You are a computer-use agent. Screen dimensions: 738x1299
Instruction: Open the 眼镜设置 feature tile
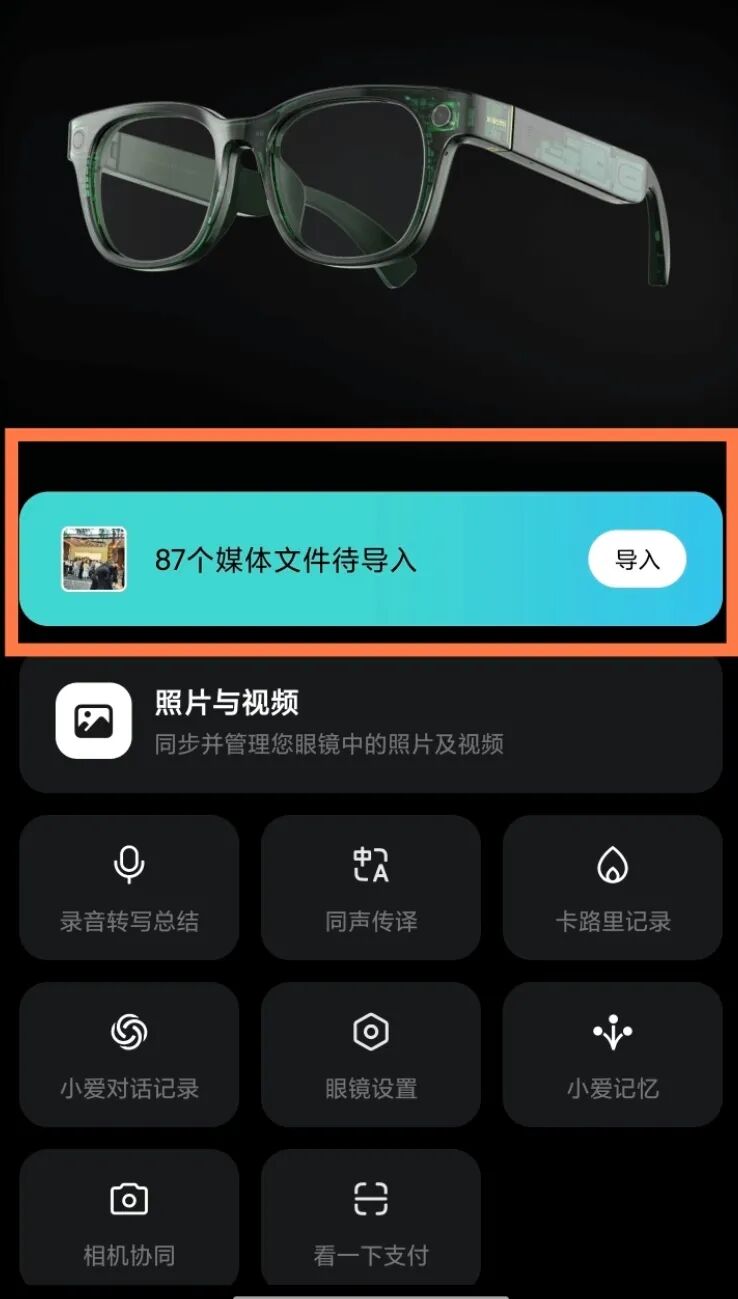[370, 1055]
